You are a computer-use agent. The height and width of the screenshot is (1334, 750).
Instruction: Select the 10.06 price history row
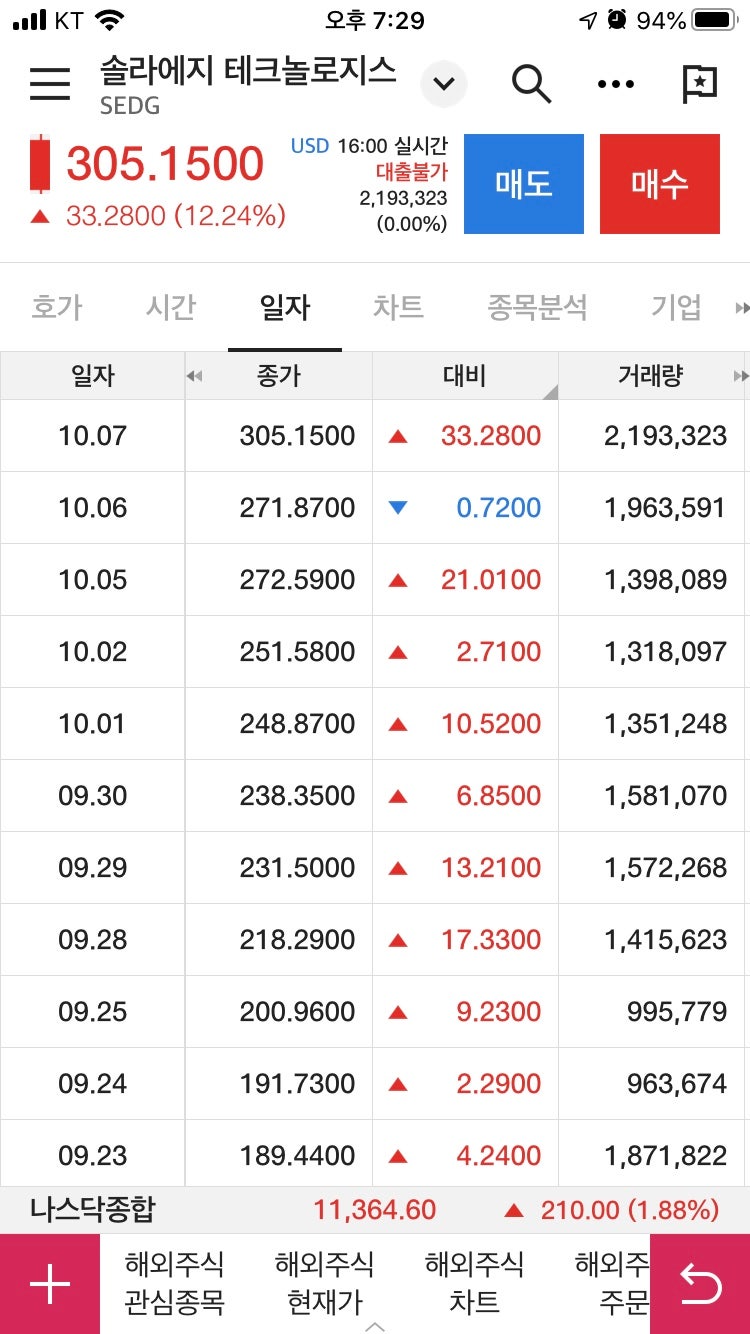click(x=375, y=507)
